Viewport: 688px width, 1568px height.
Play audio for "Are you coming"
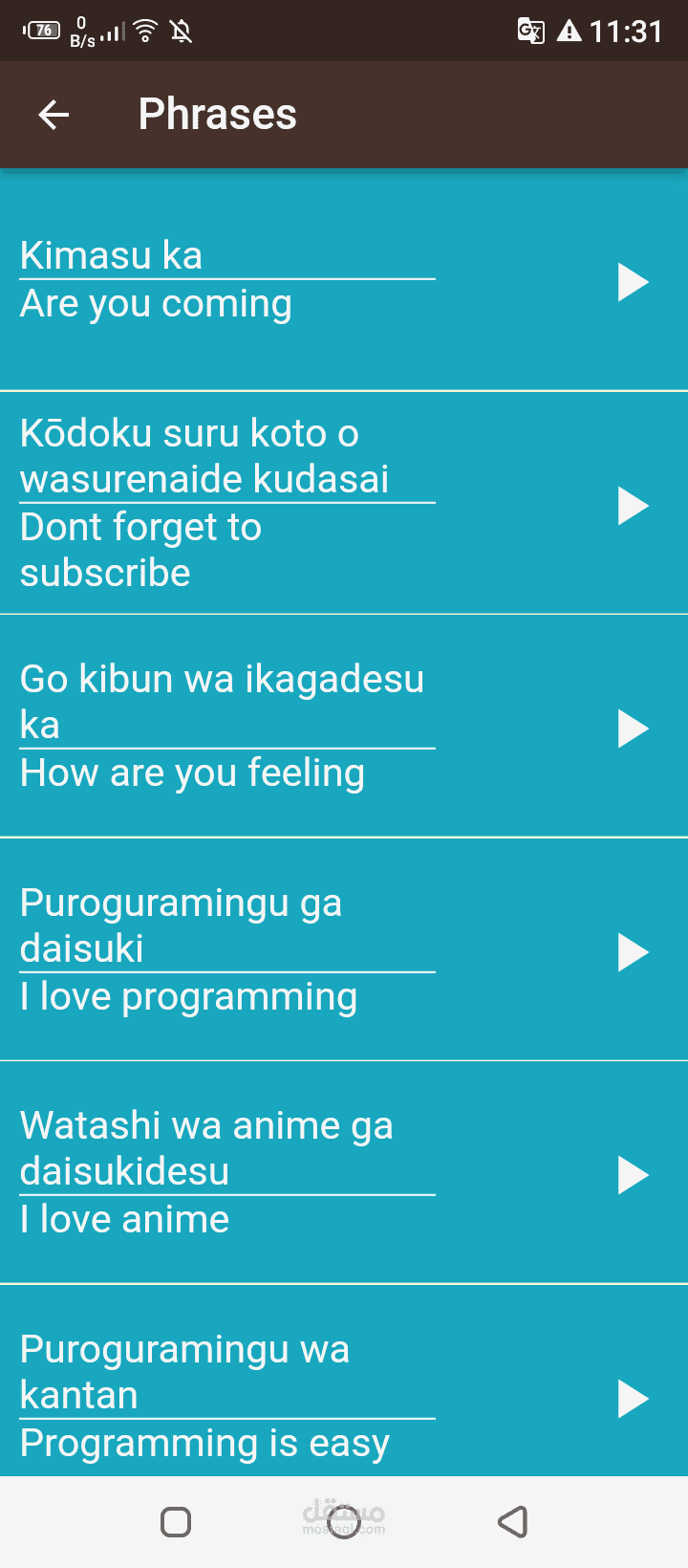tap(633, 282)
